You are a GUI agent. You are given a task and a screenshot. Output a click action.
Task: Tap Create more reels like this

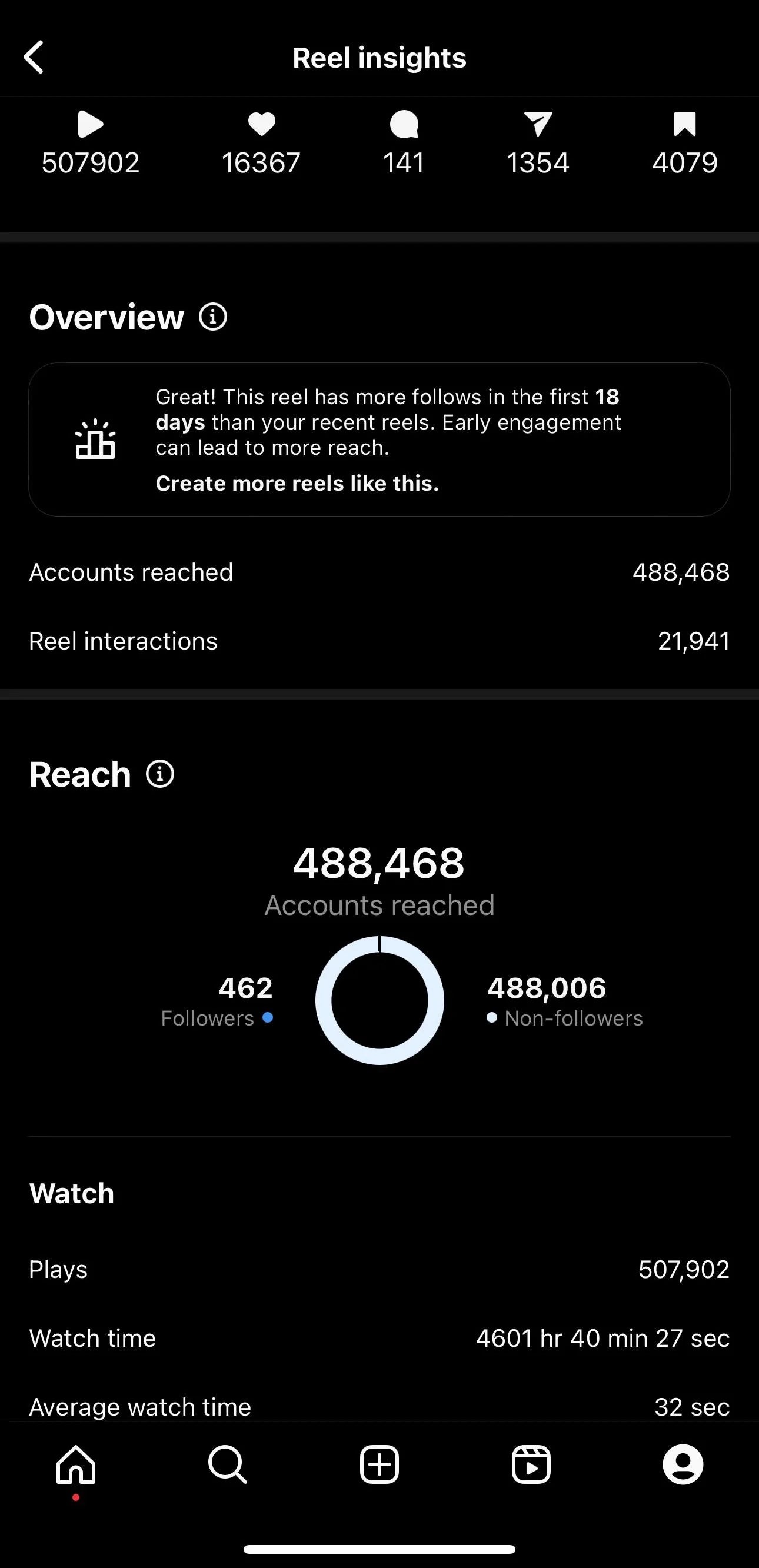click(297, 483)
